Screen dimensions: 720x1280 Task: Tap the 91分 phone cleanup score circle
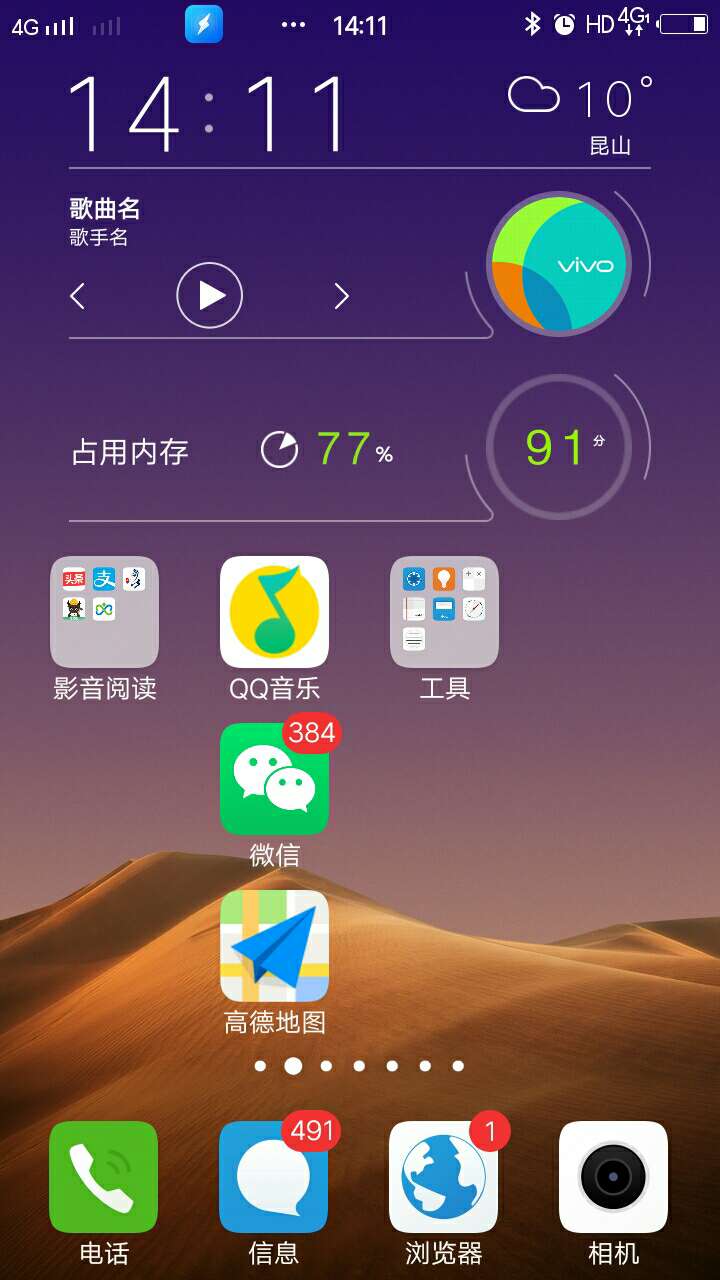558,447
